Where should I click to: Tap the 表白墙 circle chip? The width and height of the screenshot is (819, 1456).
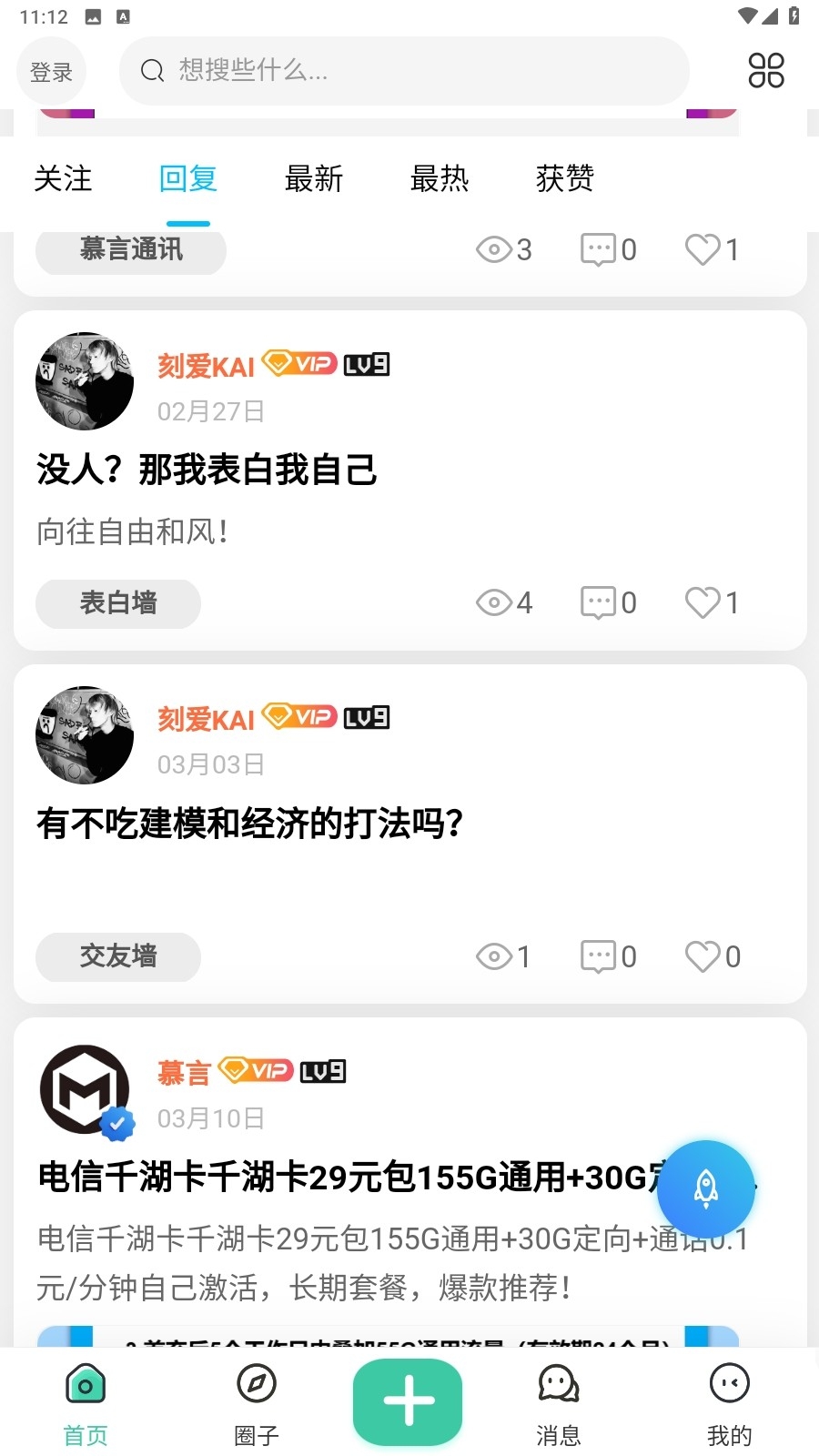pyautogui.click(x=118, y=603)
